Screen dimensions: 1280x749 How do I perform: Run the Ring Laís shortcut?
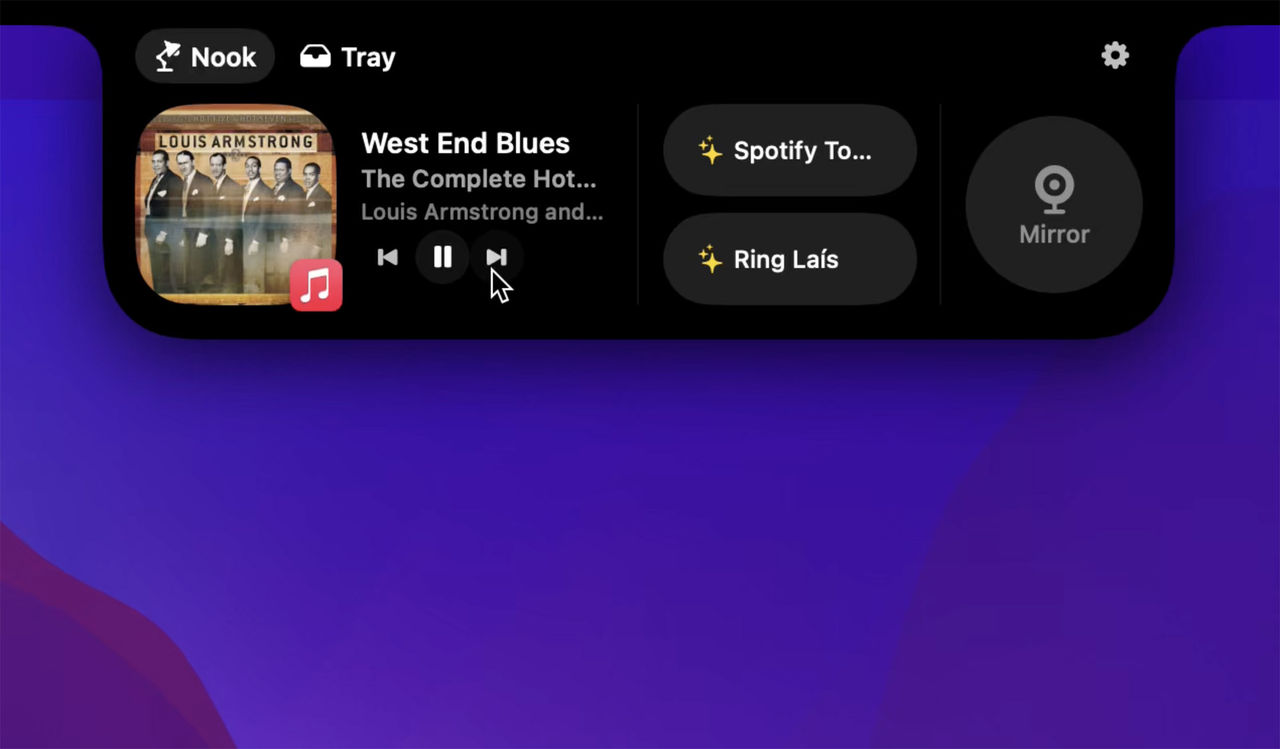click(x=789, y=260)
